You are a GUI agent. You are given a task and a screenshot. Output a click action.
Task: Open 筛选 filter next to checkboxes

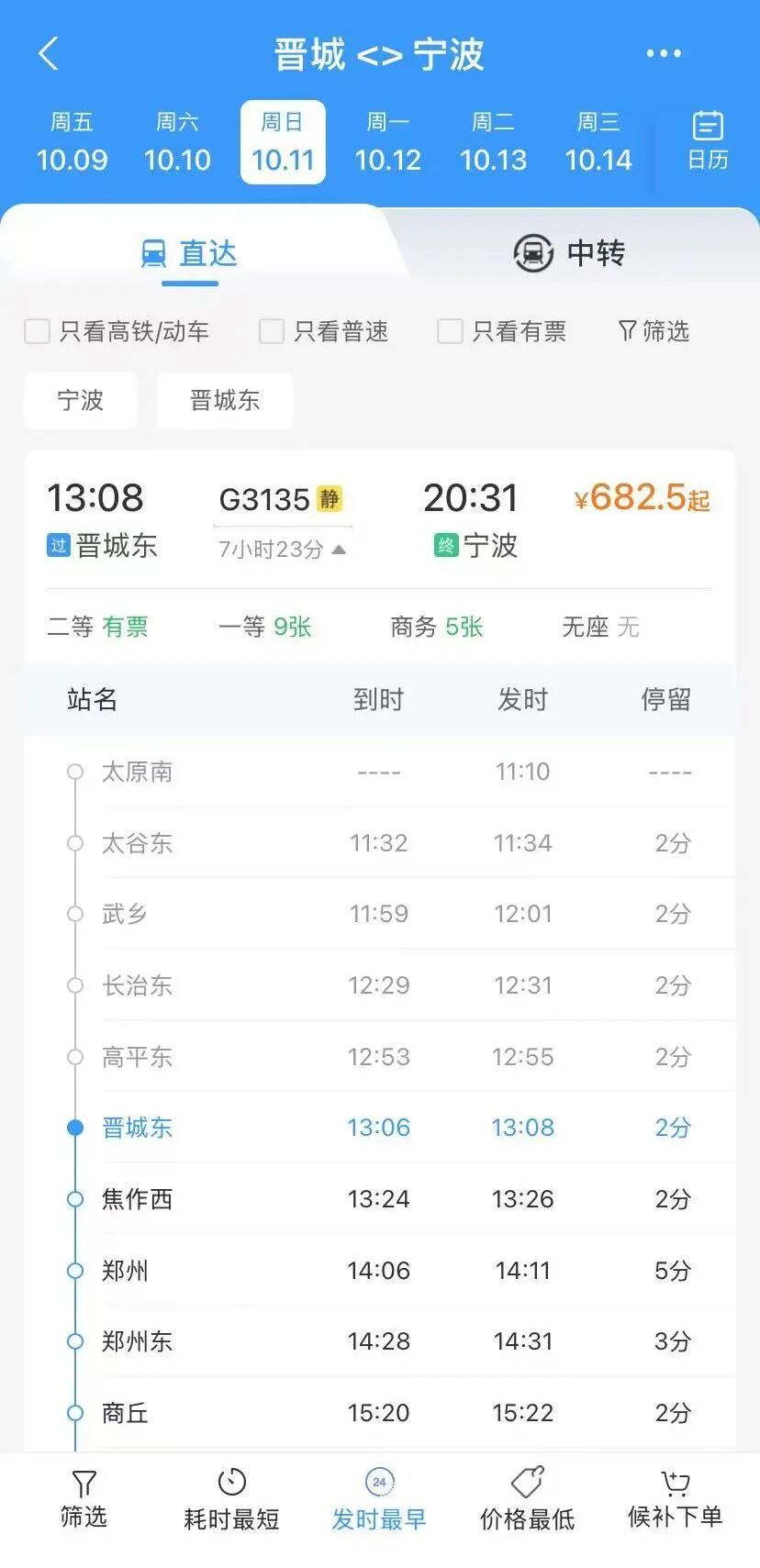tap(654, 331)
